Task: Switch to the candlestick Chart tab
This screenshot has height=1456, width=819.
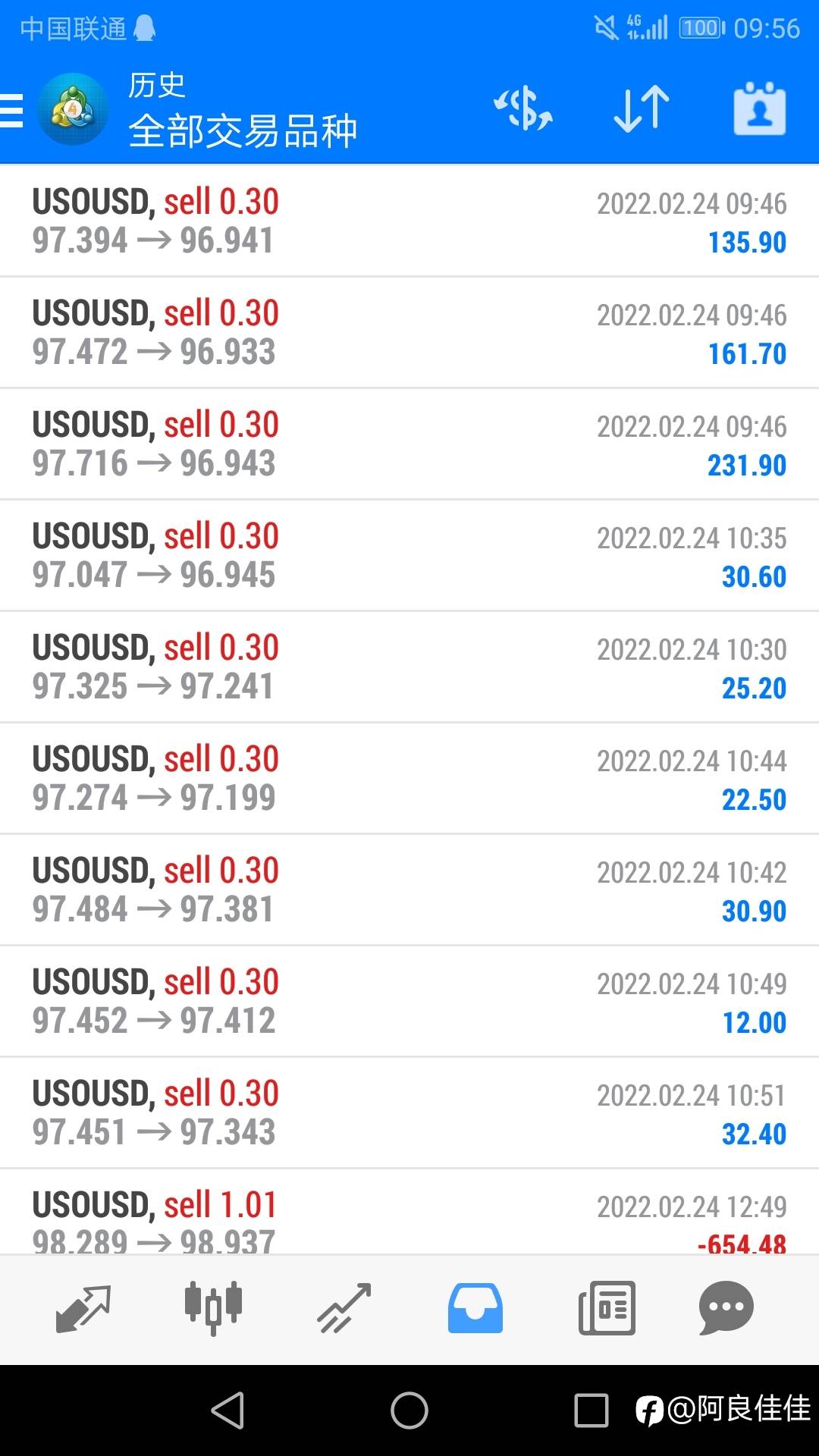Action: pos(214,1308)
